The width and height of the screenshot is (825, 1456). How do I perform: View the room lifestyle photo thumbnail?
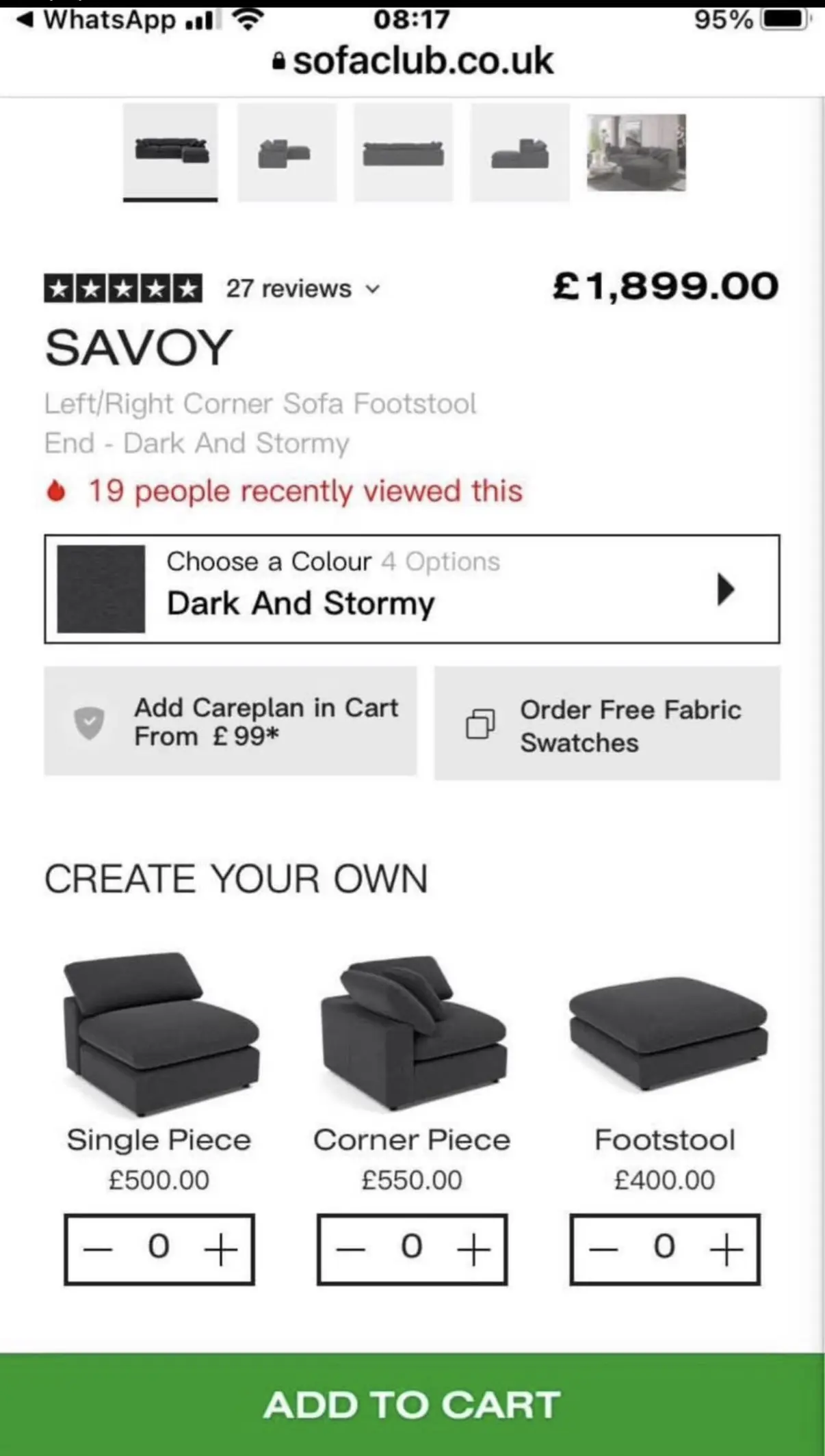click(636, 152)
